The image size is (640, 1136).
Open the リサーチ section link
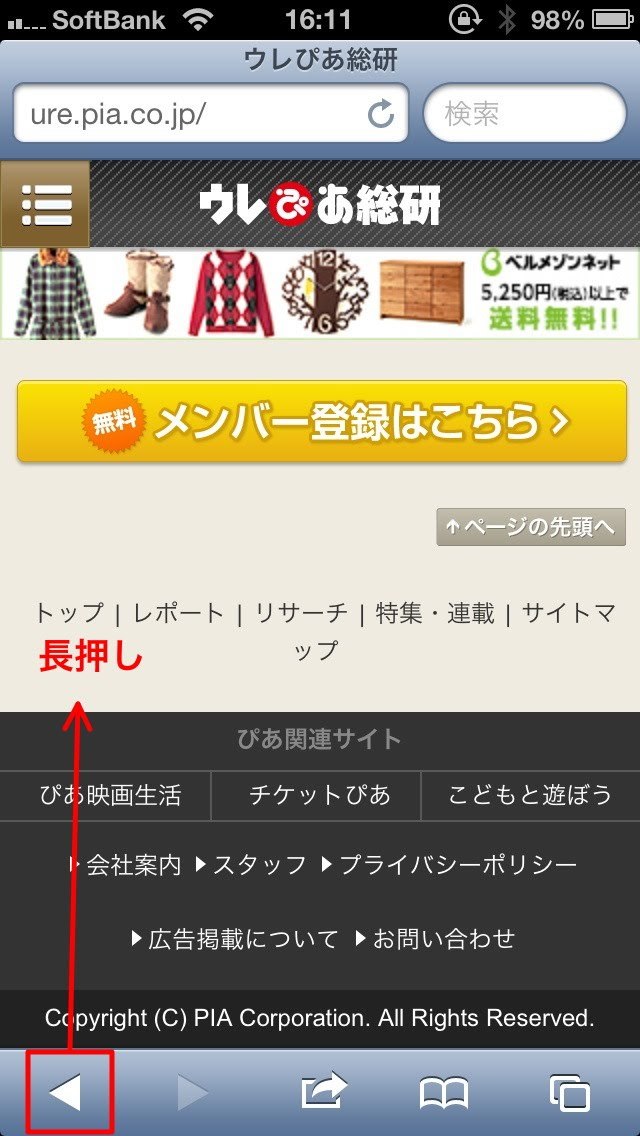click(x=301, y=613)
